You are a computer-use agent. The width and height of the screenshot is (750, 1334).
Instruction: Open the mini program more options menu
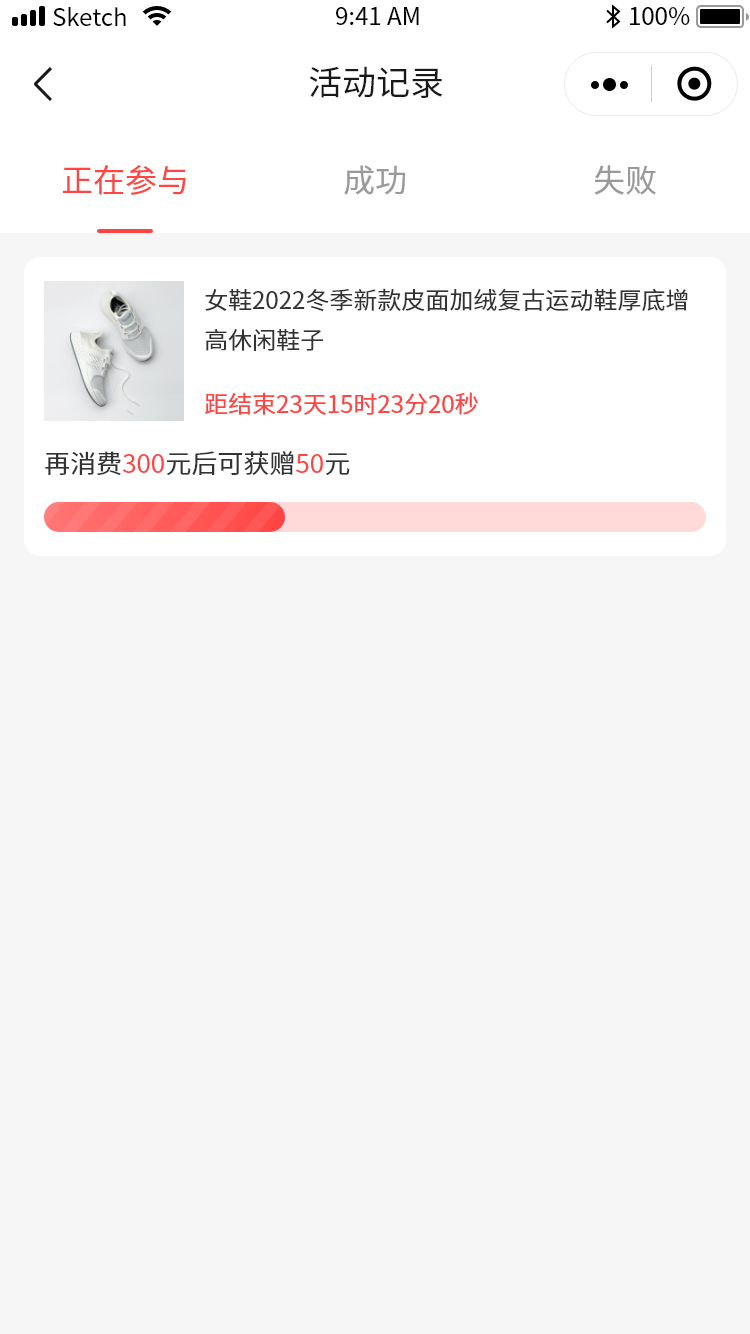609,84
